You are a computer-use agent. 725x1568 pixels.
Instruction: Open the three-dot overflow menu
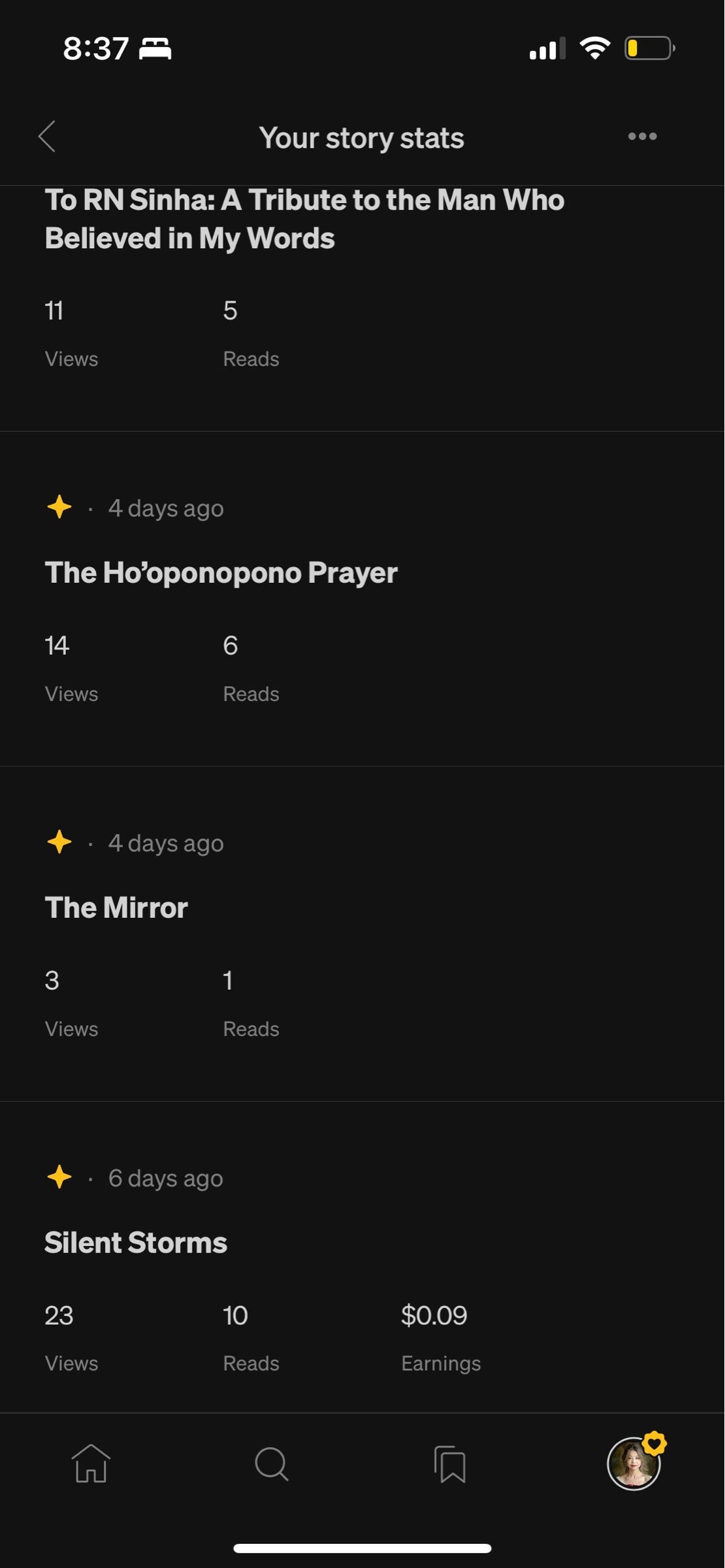click(642, 137)
